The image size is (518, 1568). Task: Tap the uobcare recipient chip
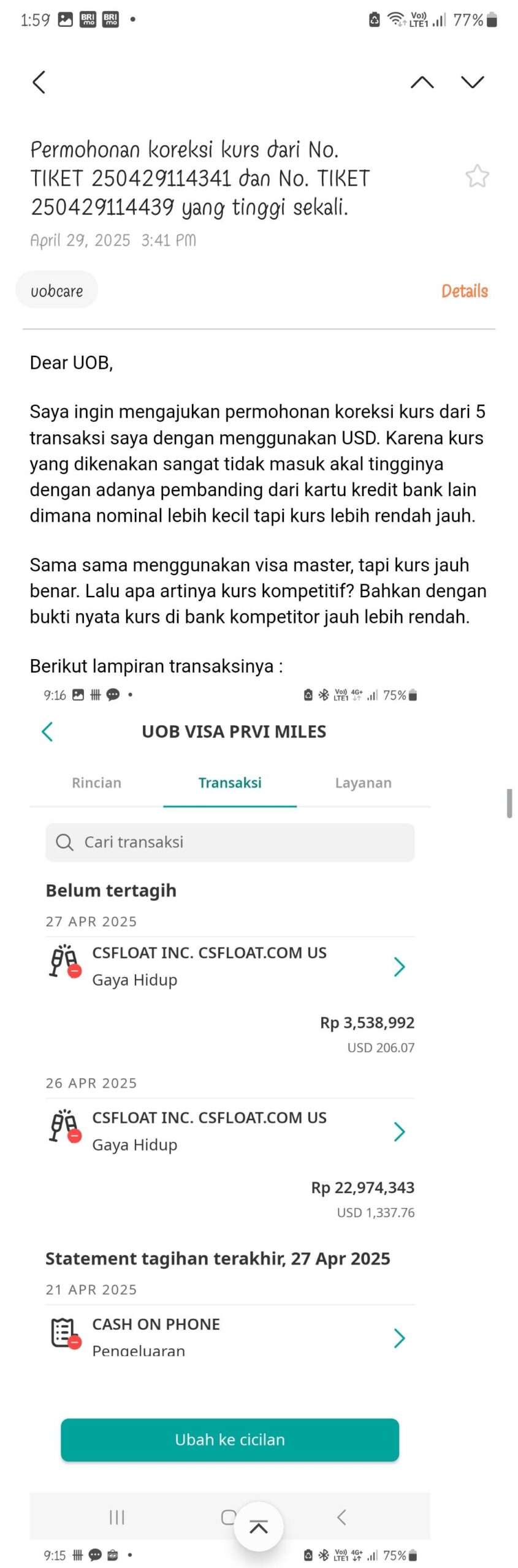pos(57,290)
